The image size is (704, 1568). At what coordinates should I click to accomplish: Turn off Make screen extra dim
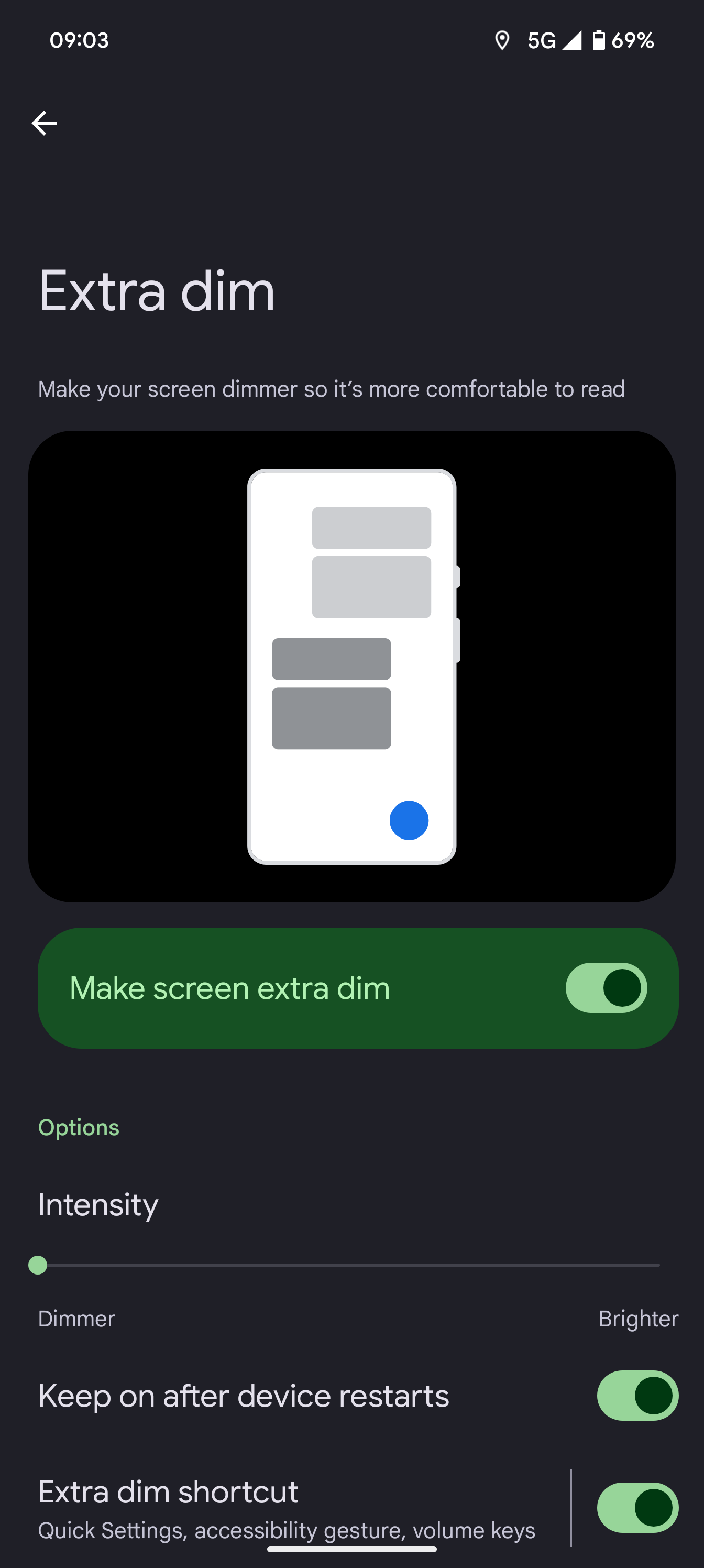click(606, 987)
